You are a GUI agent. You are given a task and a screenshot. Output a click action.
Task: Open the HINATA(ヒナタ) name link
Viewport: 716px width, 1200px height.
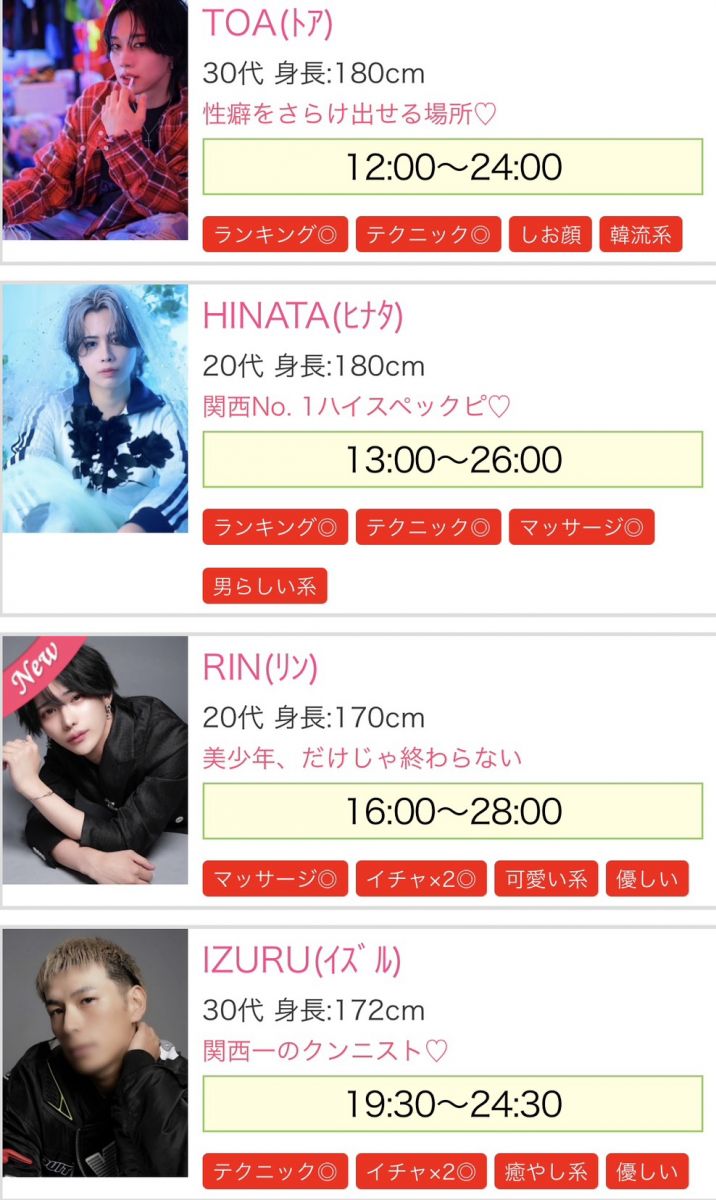coord(303,316)
